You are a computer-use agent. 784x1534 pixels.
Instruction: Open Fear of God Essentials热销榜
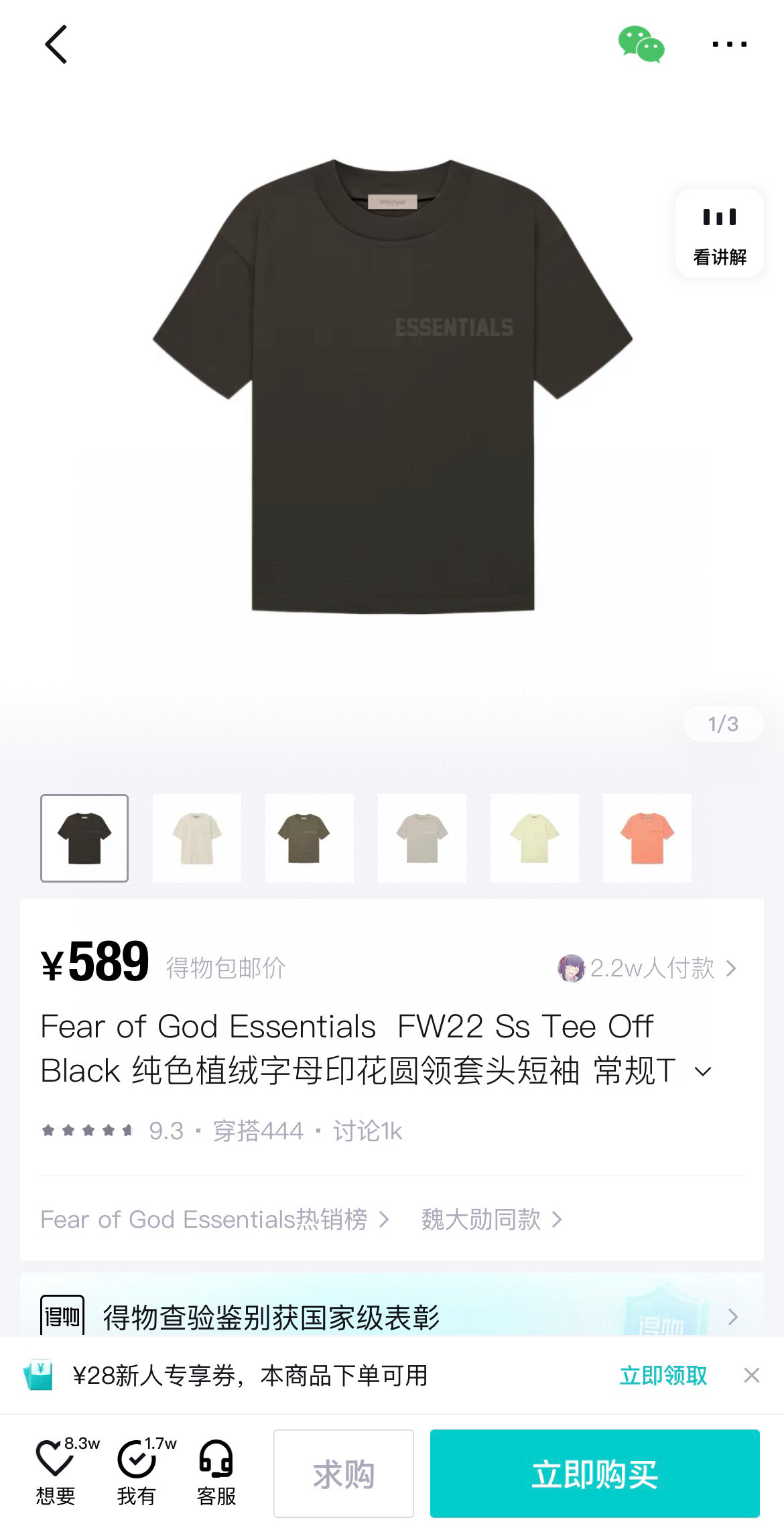click(214, 1219)
